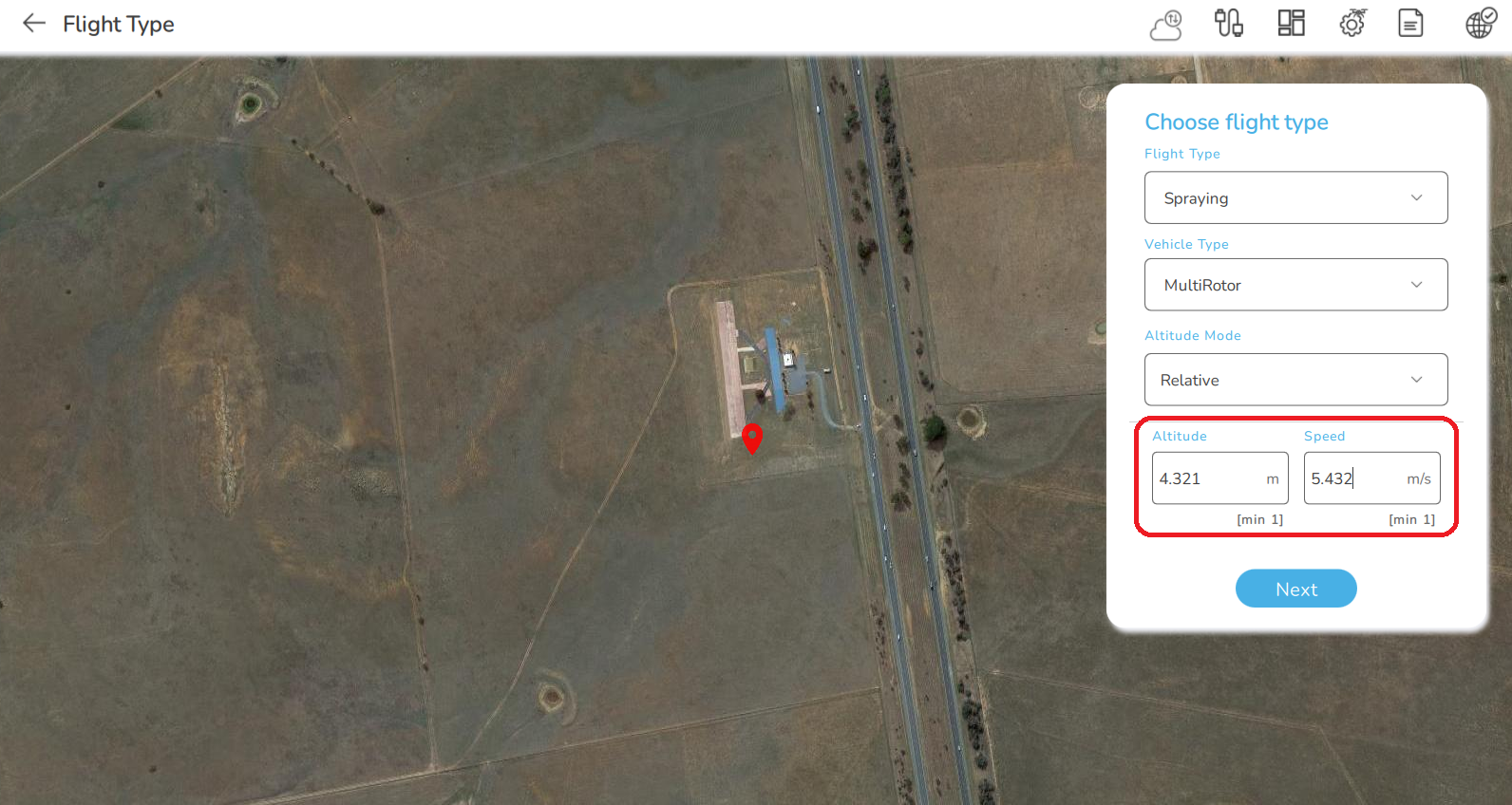This screenshot has width=1512, height=805.
Task: Continue with the Next button
Action: point(1295,589)
